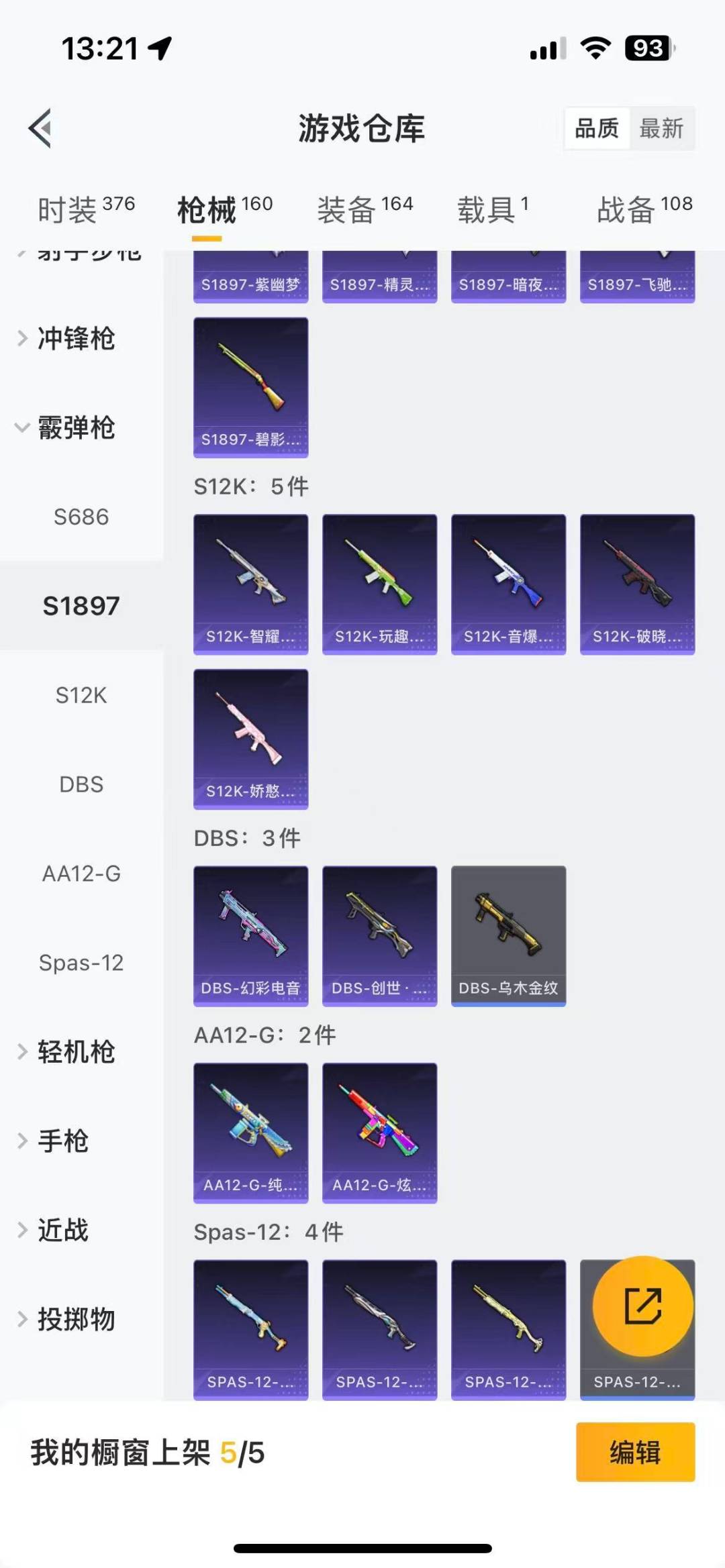The width and height of the screenshot is (725, 1568).
Task: Select AA12-G in the sidebar
Action: tap(81, 874)
